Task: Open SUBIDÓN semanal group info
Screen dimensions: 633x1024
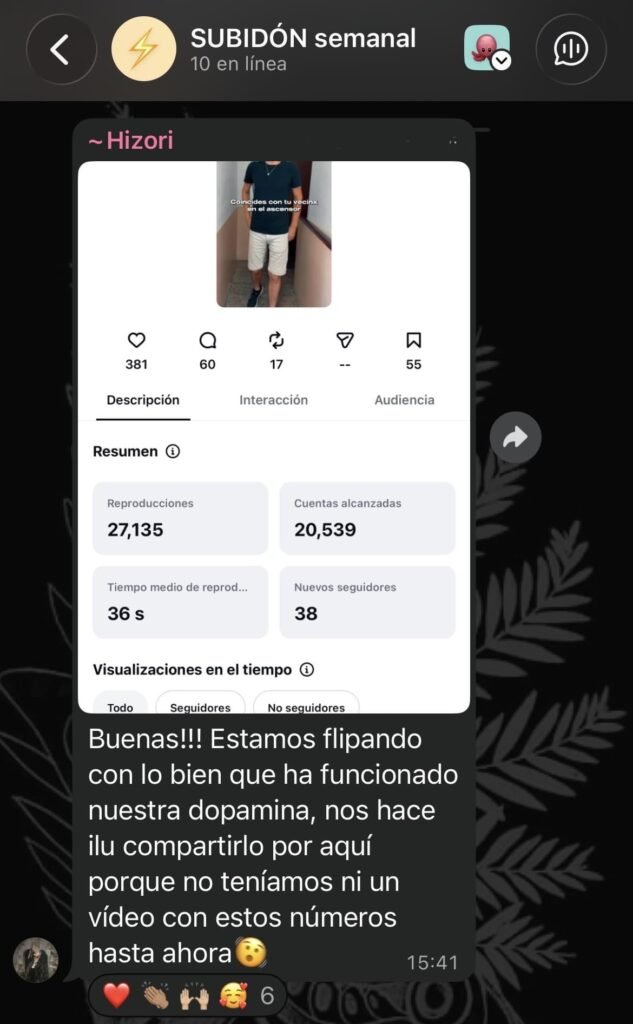Action: point(303,48)
